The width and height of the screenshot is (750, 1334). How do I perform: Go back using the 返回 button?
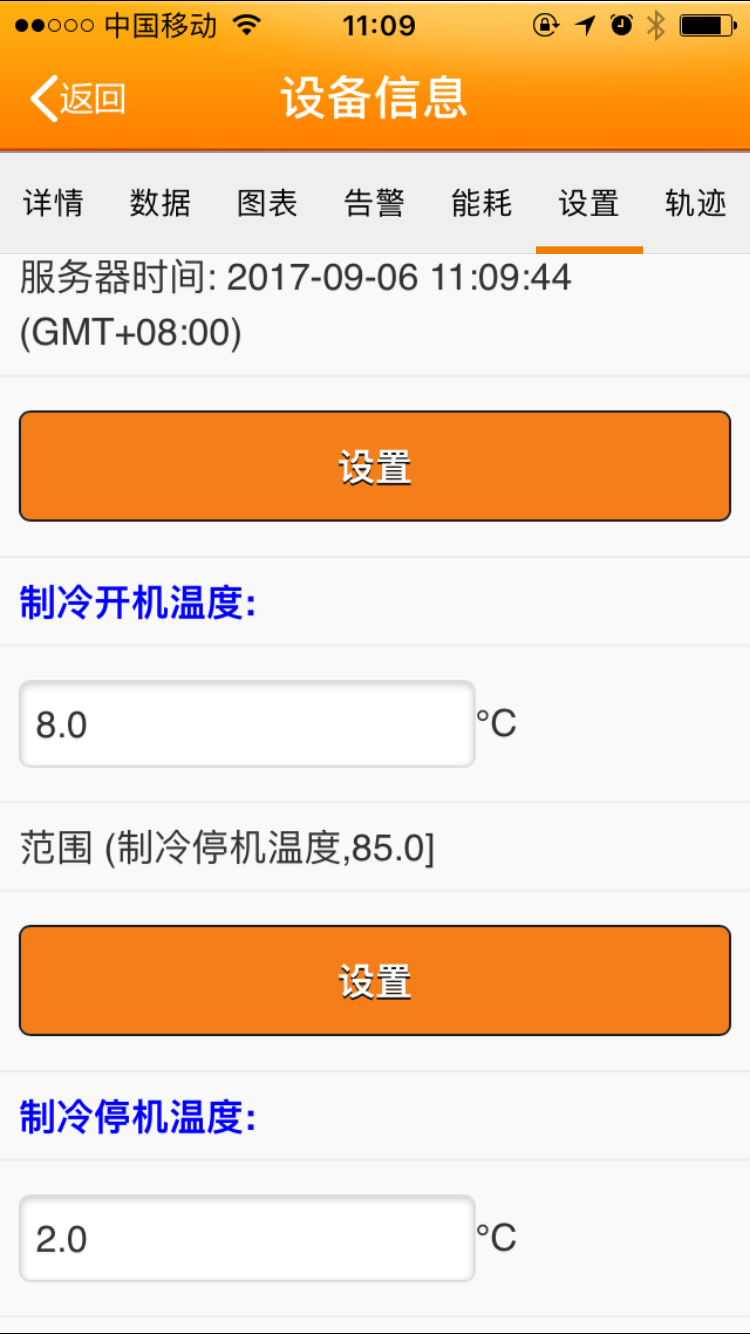pos(78,99)
